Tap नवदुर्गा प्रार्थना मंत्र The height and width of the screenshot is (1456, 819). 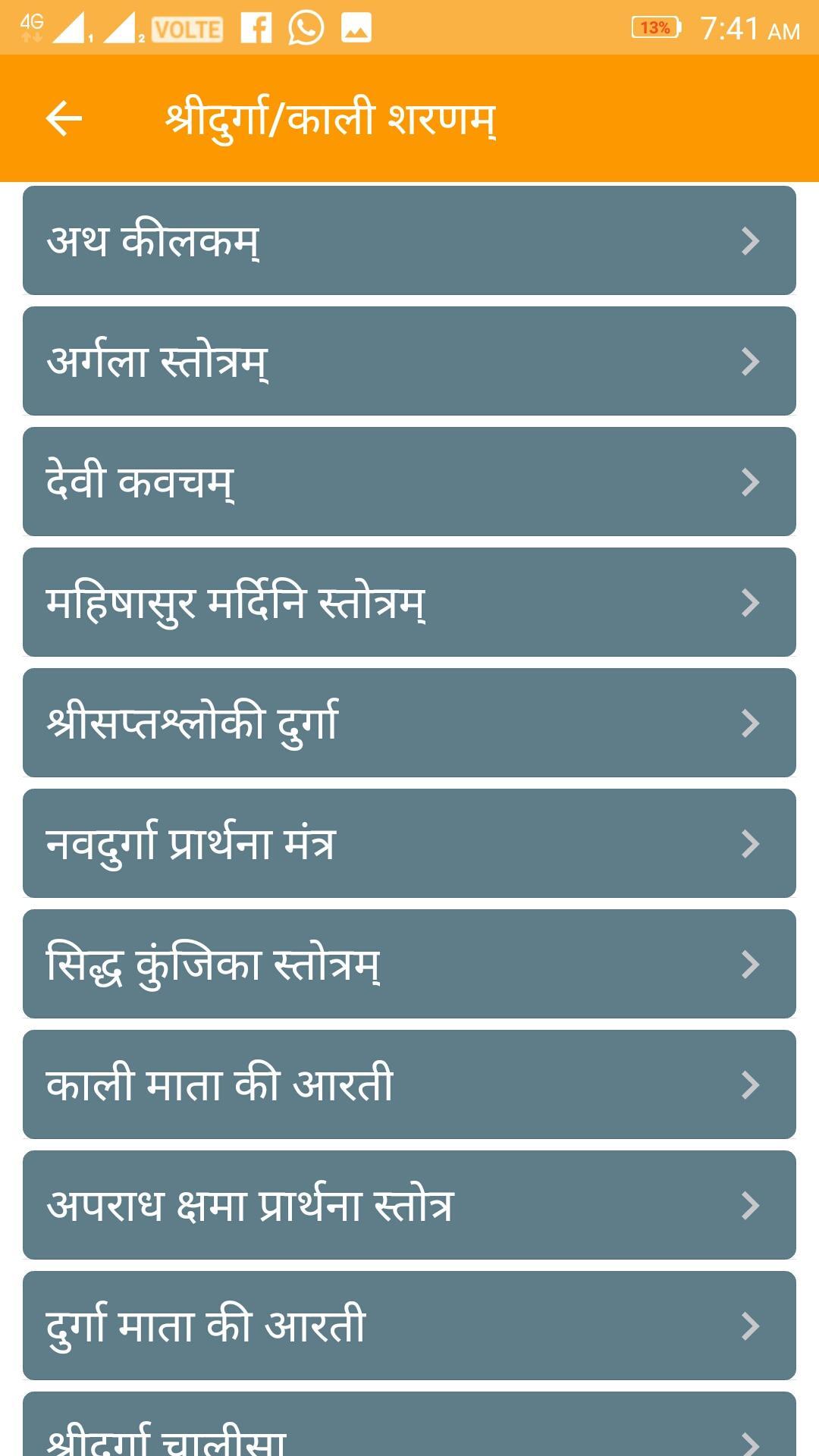coord(409,843)
